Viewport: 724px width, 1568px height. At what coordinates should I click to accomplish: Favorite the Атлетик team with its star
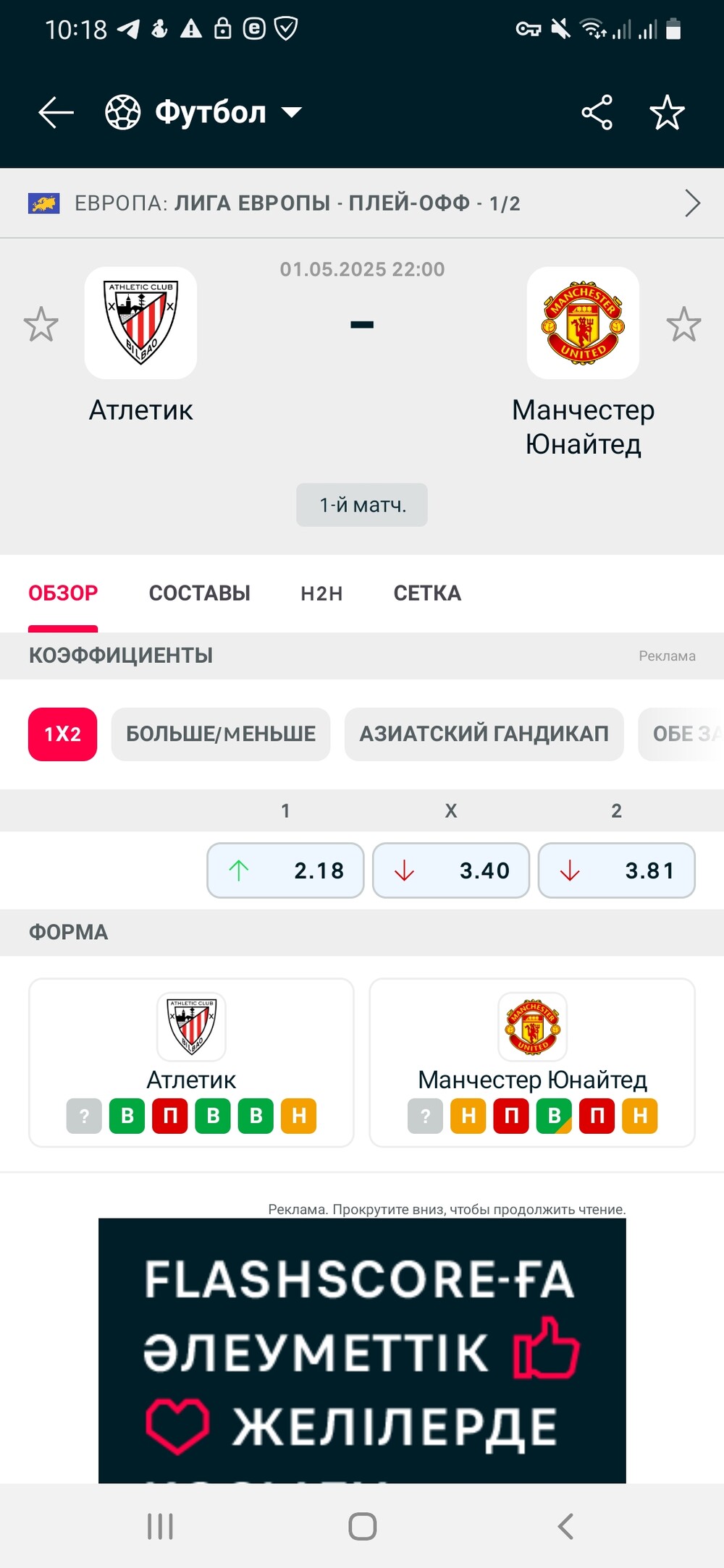pos(41,324)
